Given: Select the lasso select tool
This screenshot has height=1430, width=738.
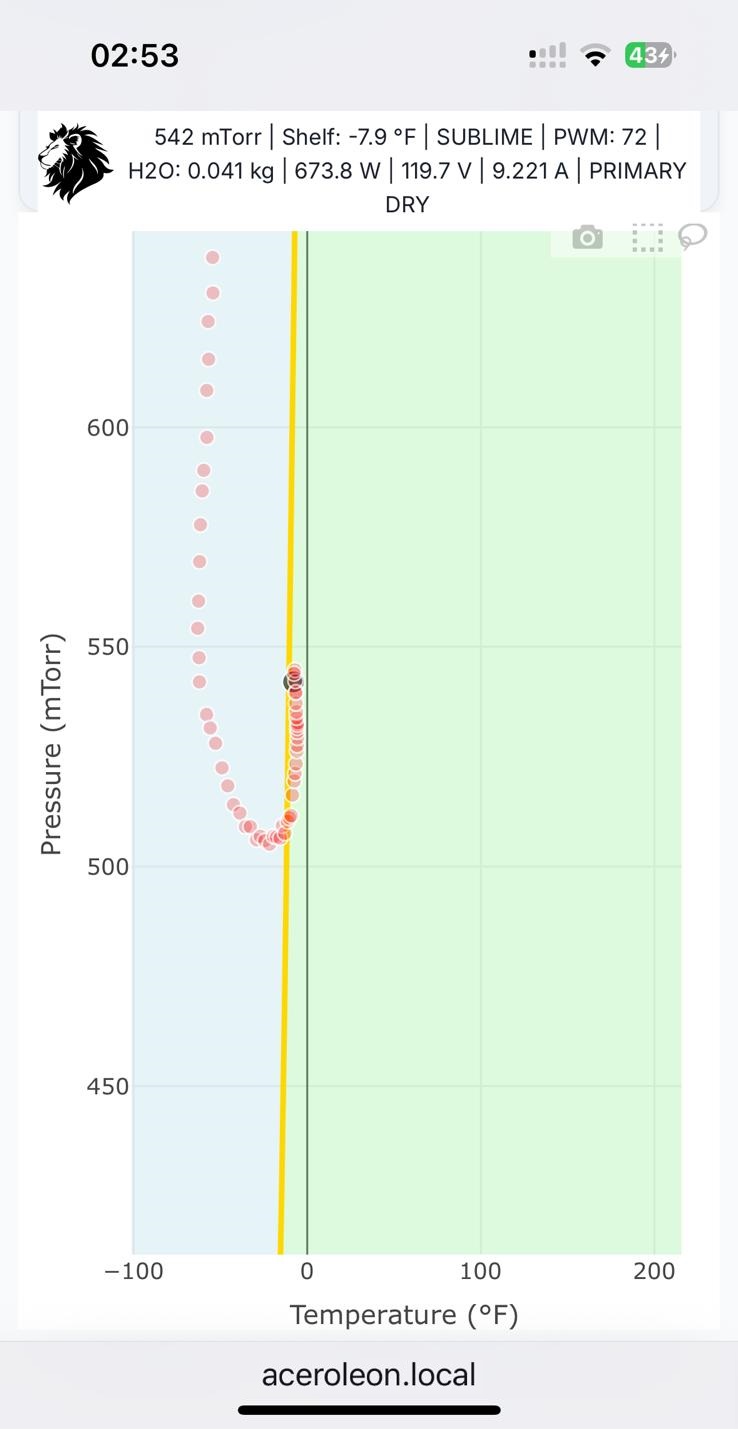Looking at the screenshot, I should pos(693,237).
